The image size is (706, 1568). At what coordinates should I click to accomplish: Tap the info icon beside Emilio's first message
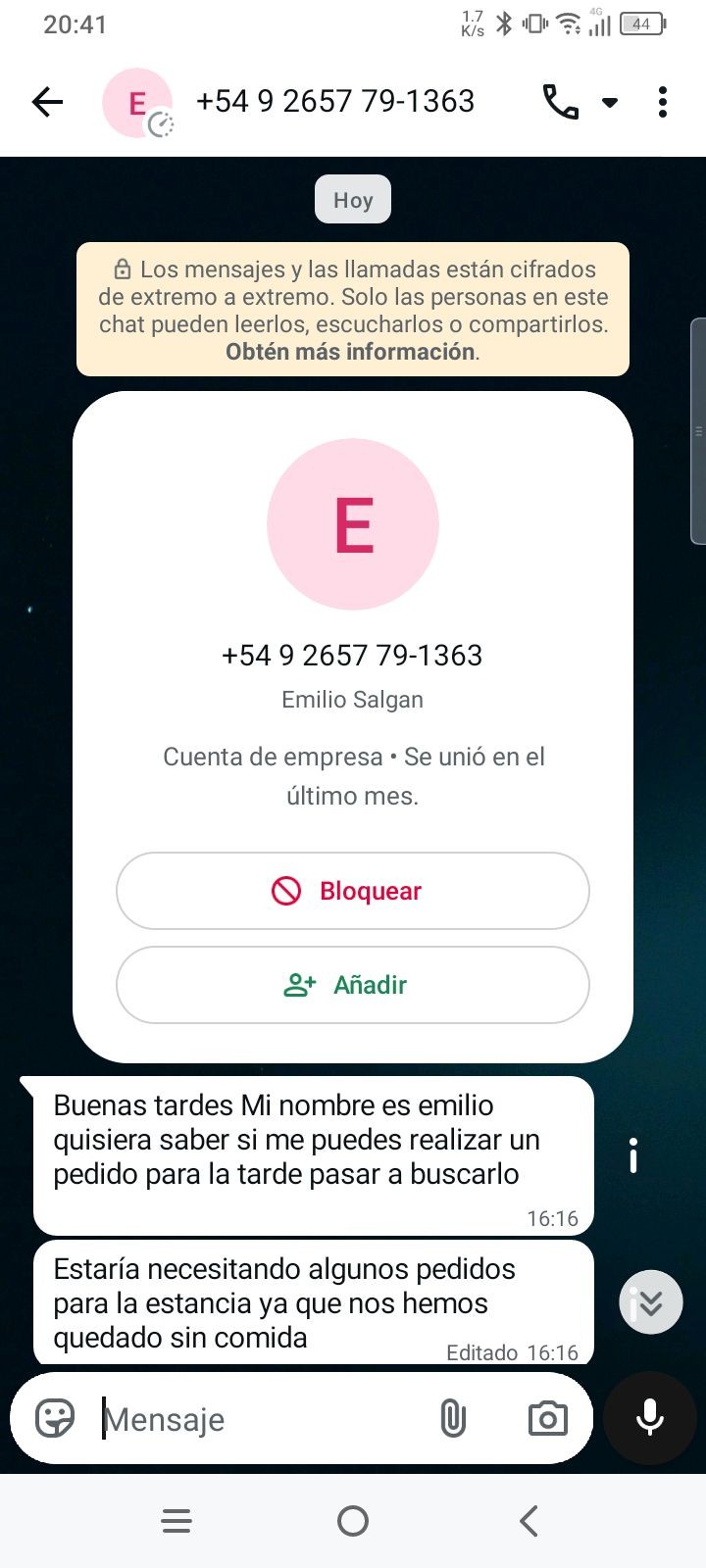[632, 1156]
